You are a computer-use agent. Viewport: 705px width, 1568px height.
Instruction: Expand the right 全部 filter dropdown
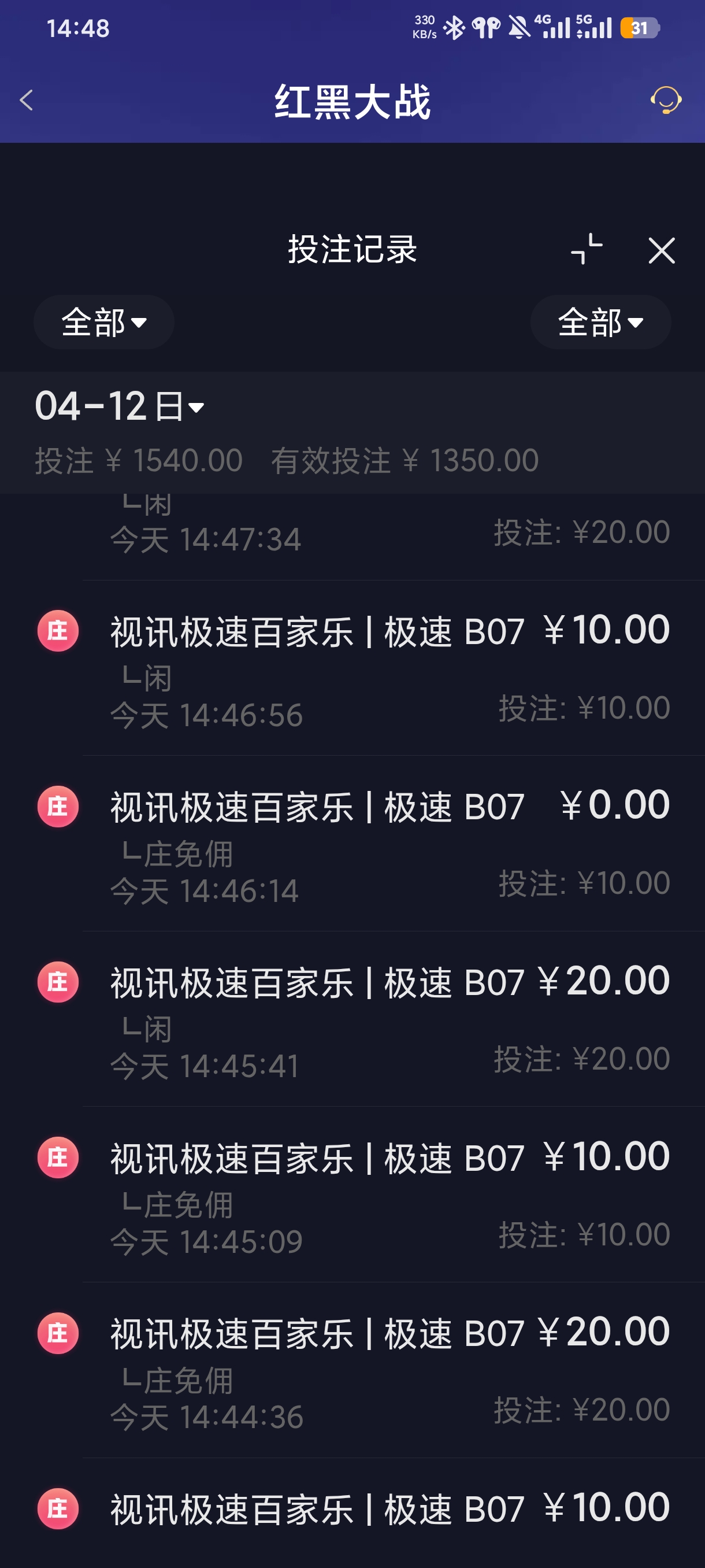click(600, 322)
